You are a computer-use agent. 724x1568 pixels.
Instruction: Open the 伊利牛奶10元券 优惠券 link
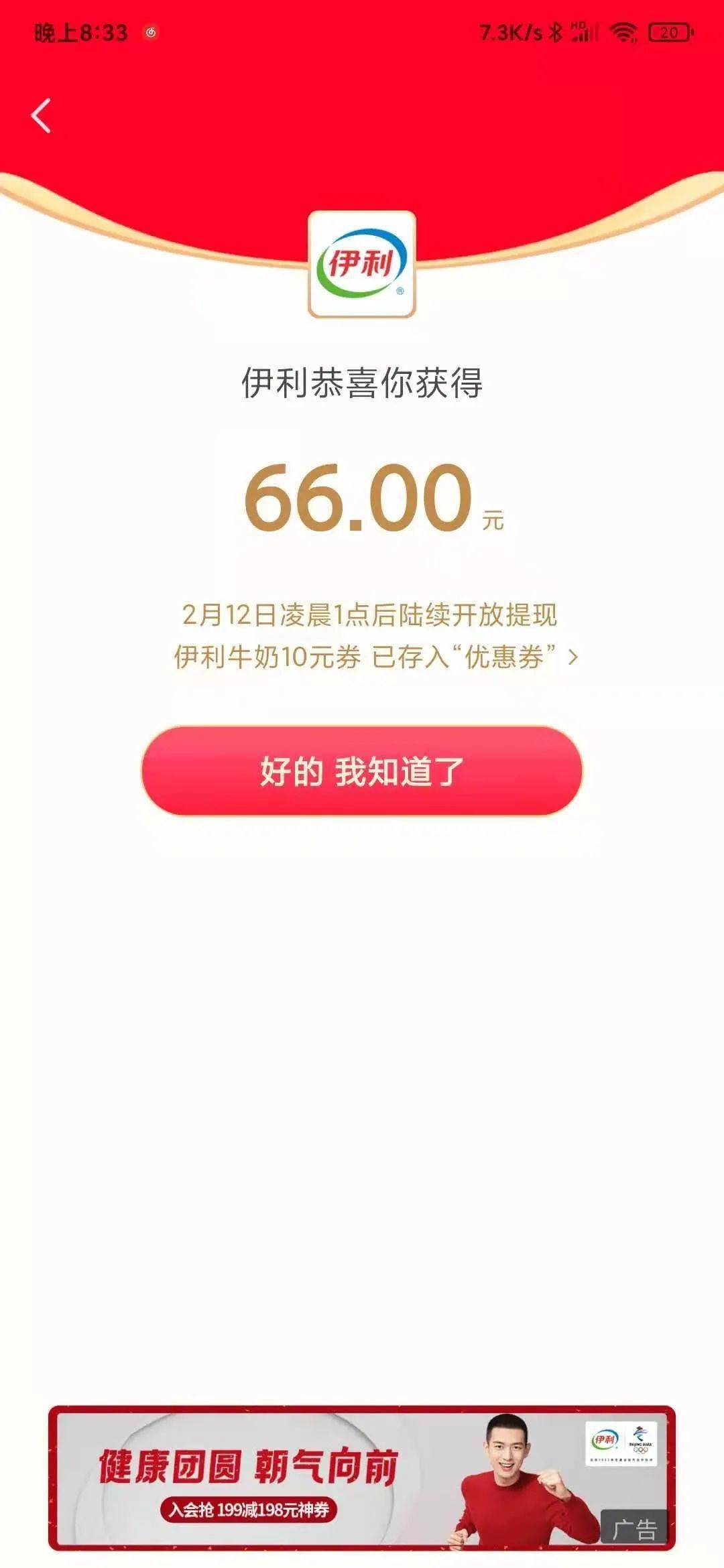(375, 657)
